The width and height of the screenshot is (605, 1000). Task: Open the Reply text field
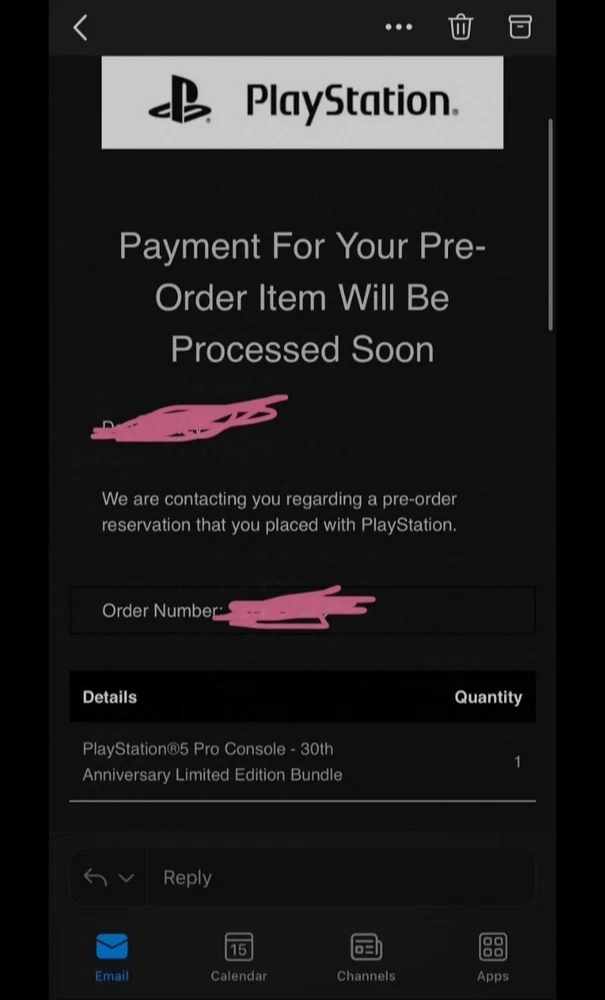340,877
